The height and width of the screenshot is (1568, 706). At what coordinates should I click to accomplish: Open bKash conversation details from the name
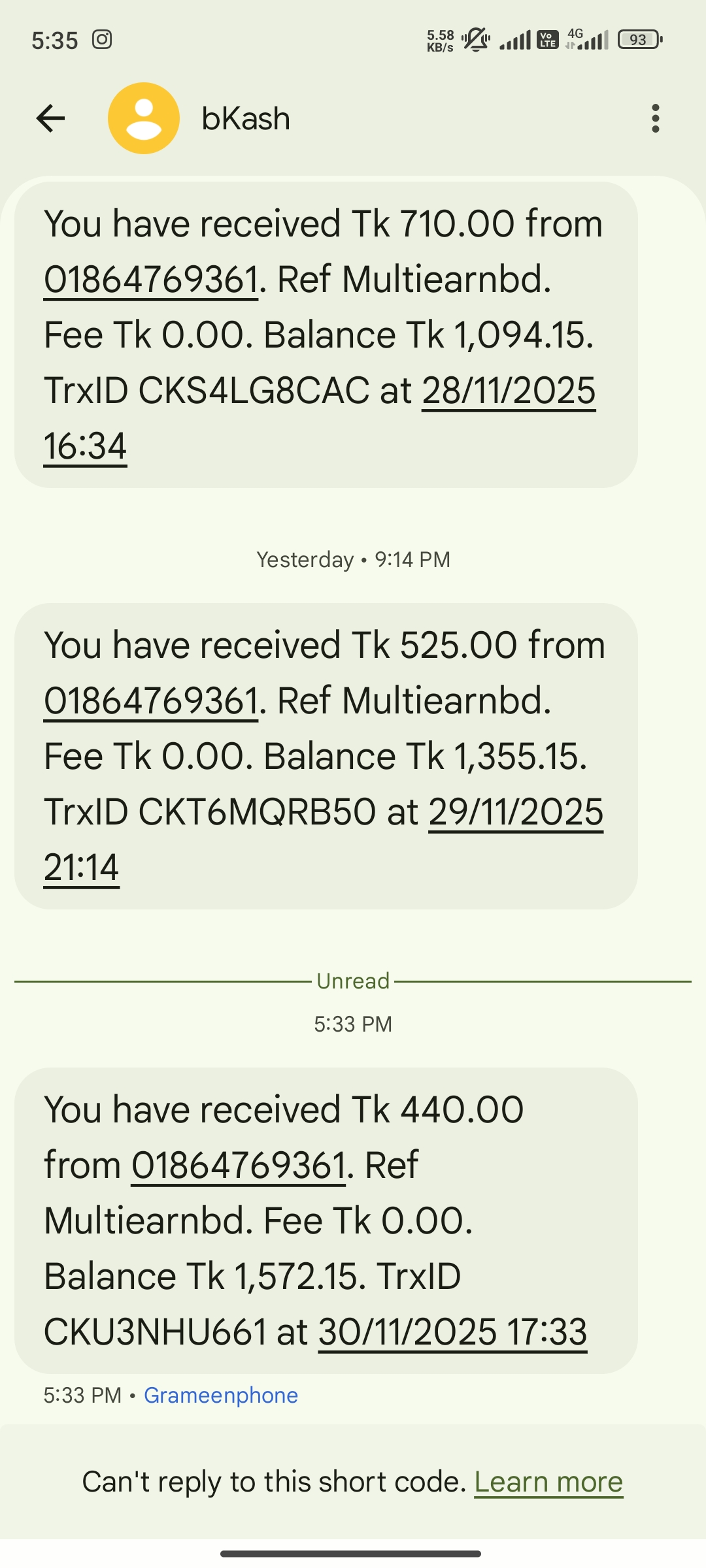(x=246, y=119)
